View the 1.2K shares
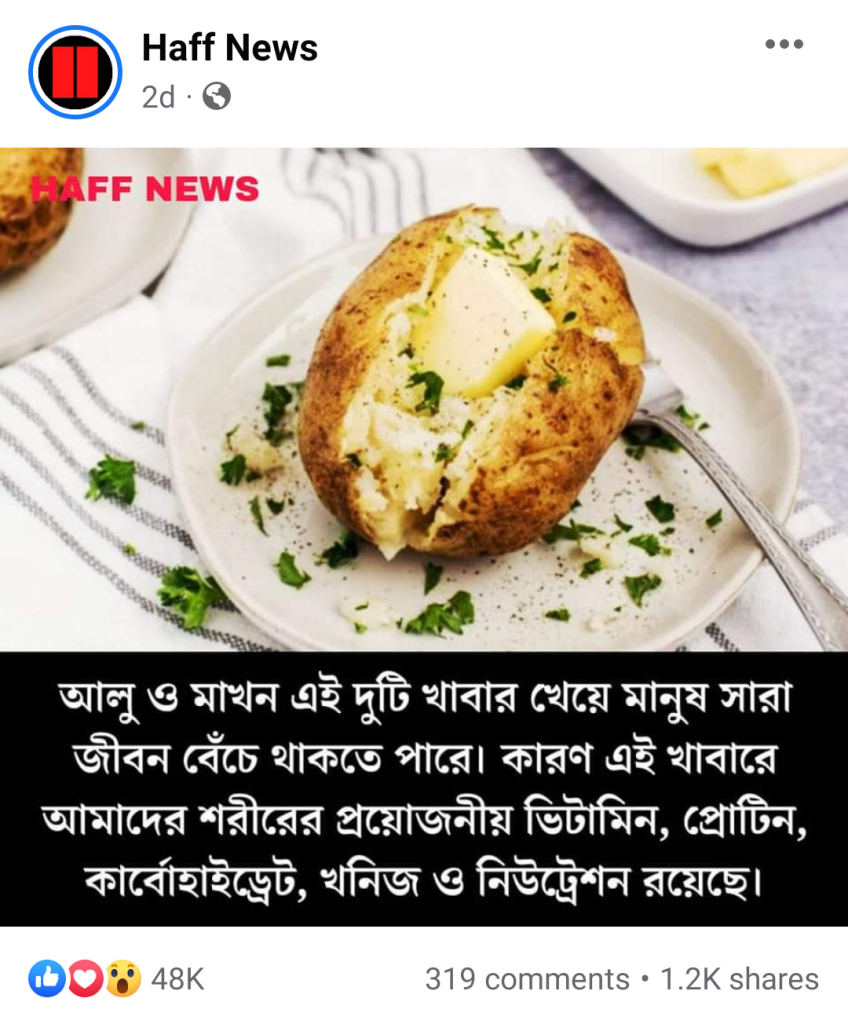 pos(739,979)
